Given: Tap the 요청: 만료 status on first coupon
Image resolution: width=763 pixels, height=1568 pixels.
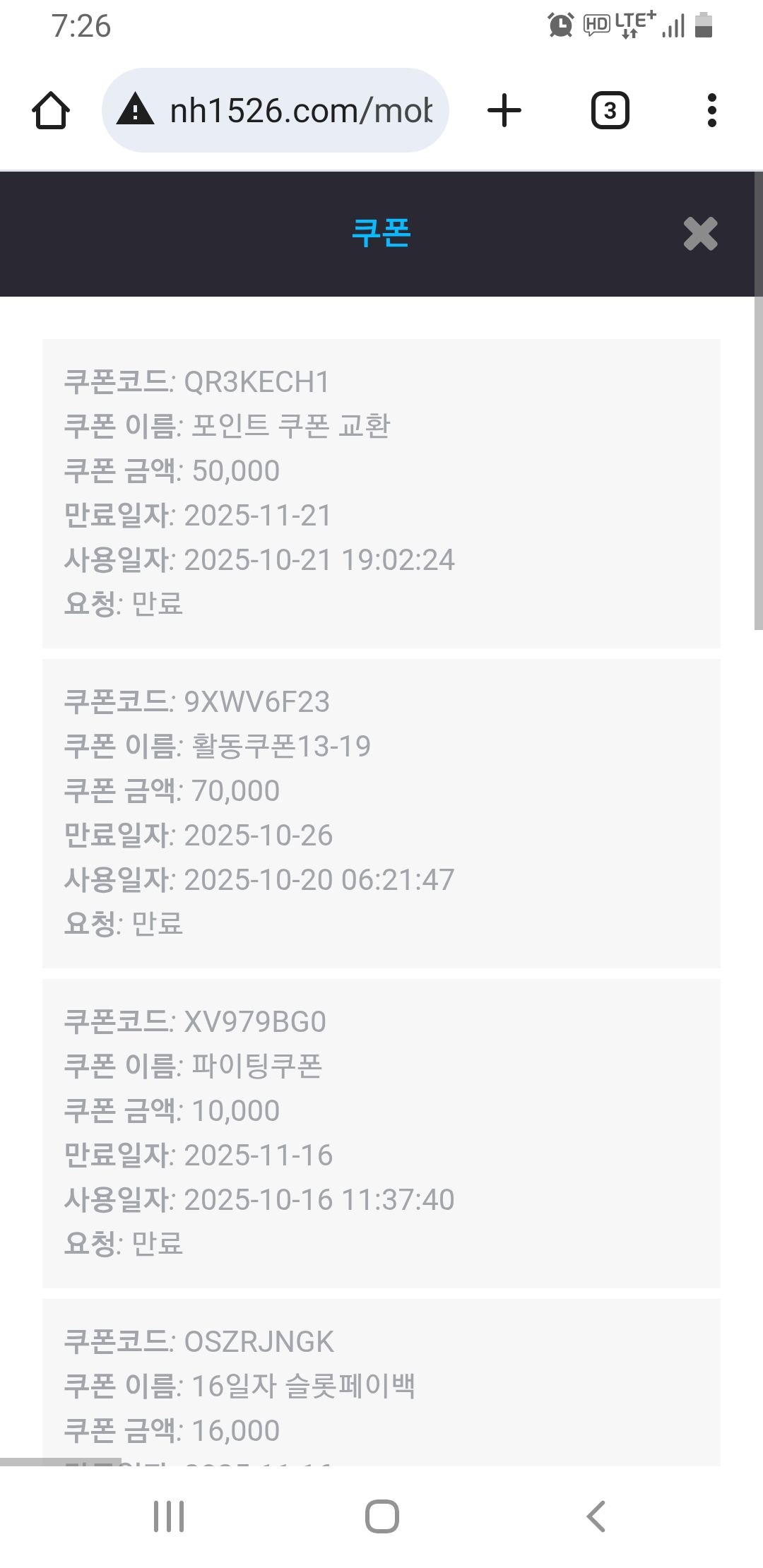Looking at the screenshot, I should click(x=127, y=606).
